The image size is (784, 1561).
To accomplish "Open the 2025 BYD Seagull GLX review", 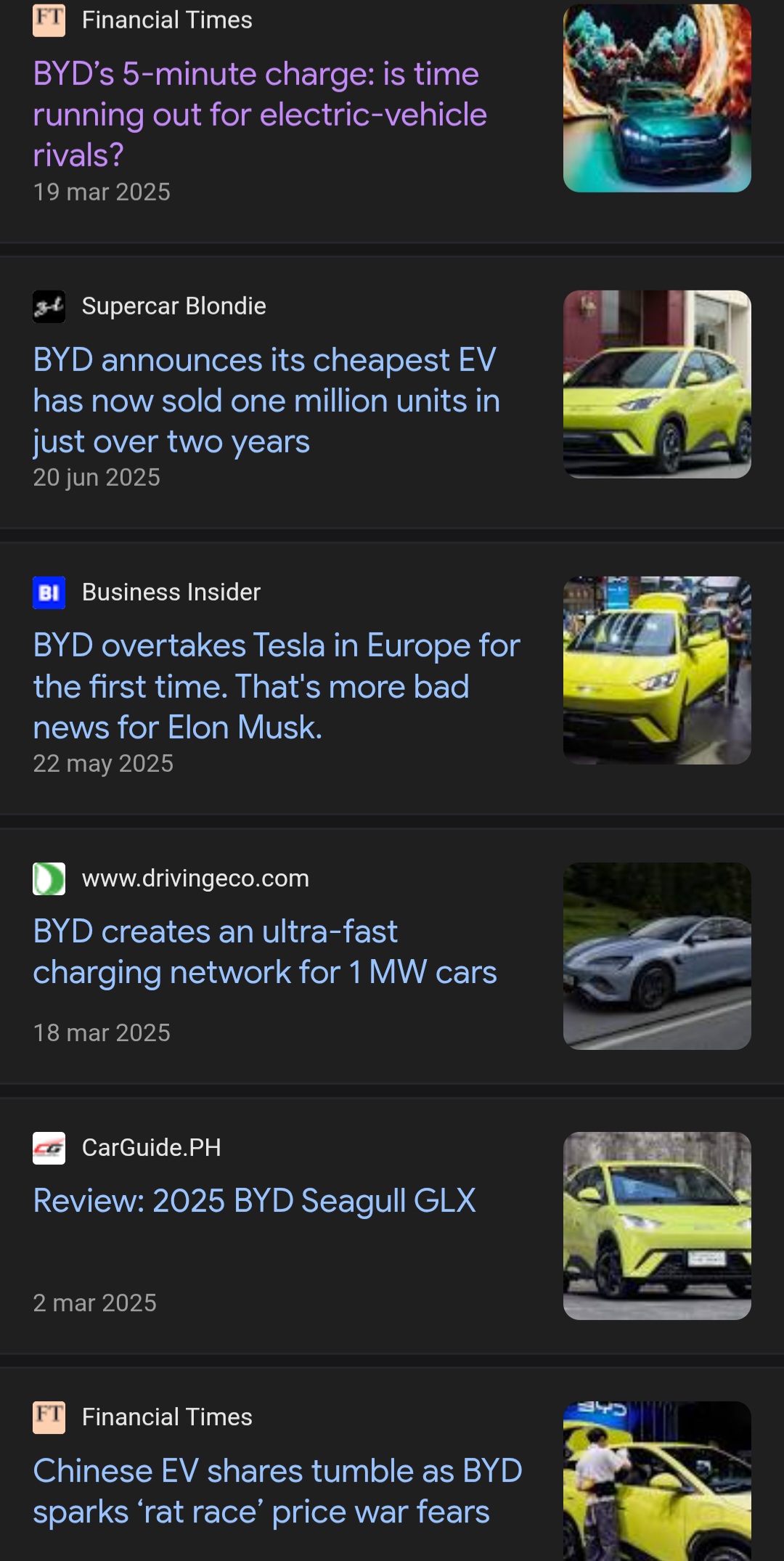I will (254, 1201).
